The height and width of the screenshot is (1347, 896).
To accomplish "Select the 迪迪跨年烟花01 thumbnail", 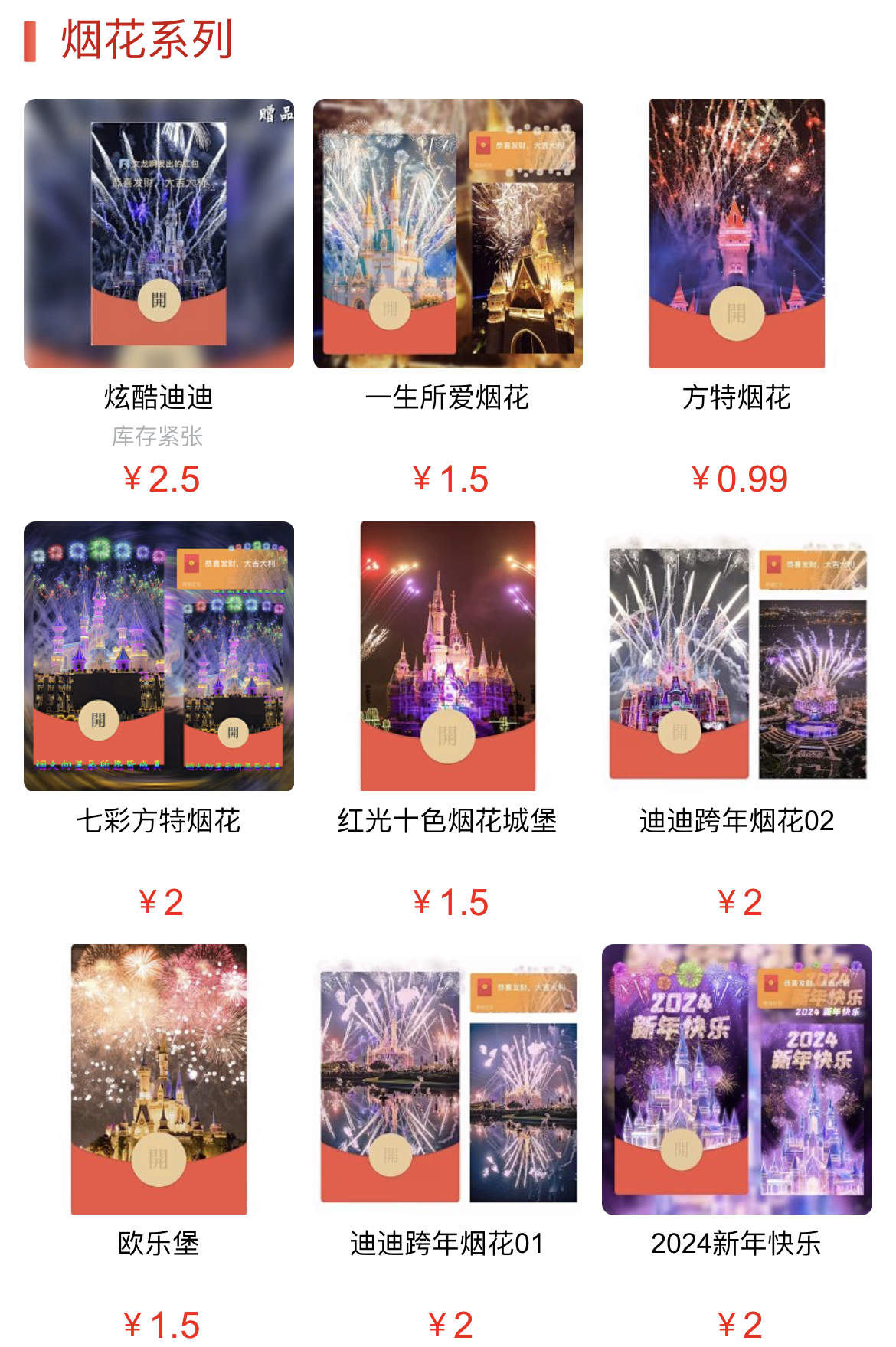I will (x=446, y=1080).
